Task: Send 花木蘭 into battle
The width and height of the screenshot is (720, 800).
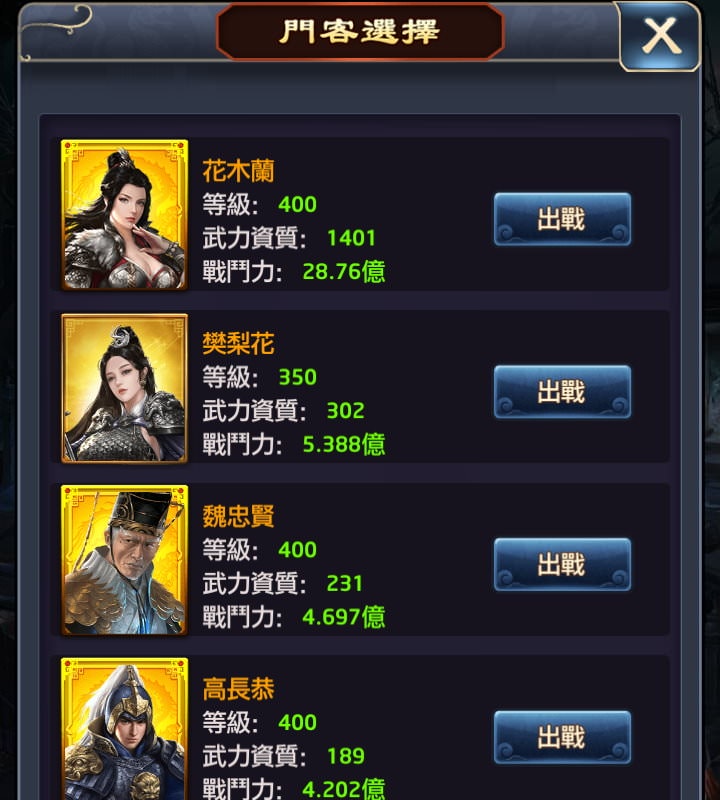Action: [562, 219]
